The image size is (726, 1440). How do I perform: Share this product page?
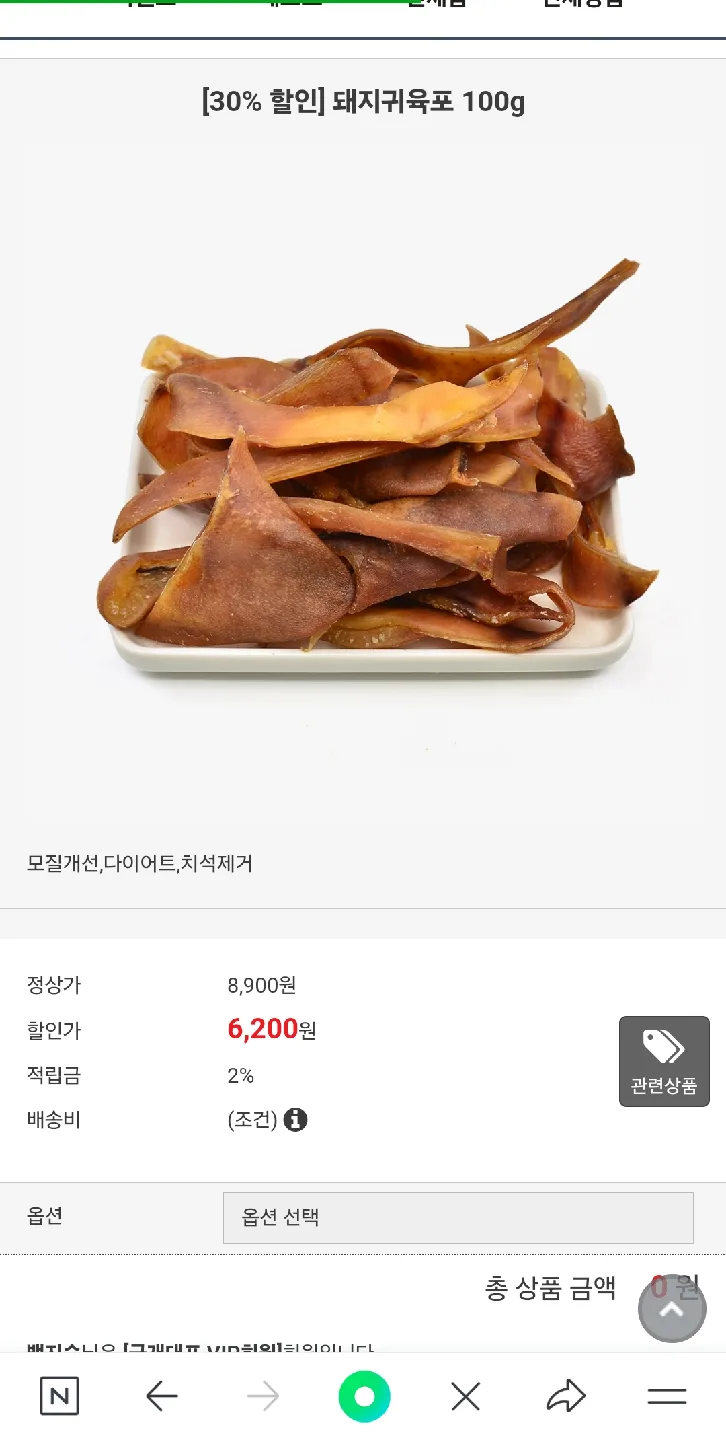pyautogui.click(x=566, y=1396)
